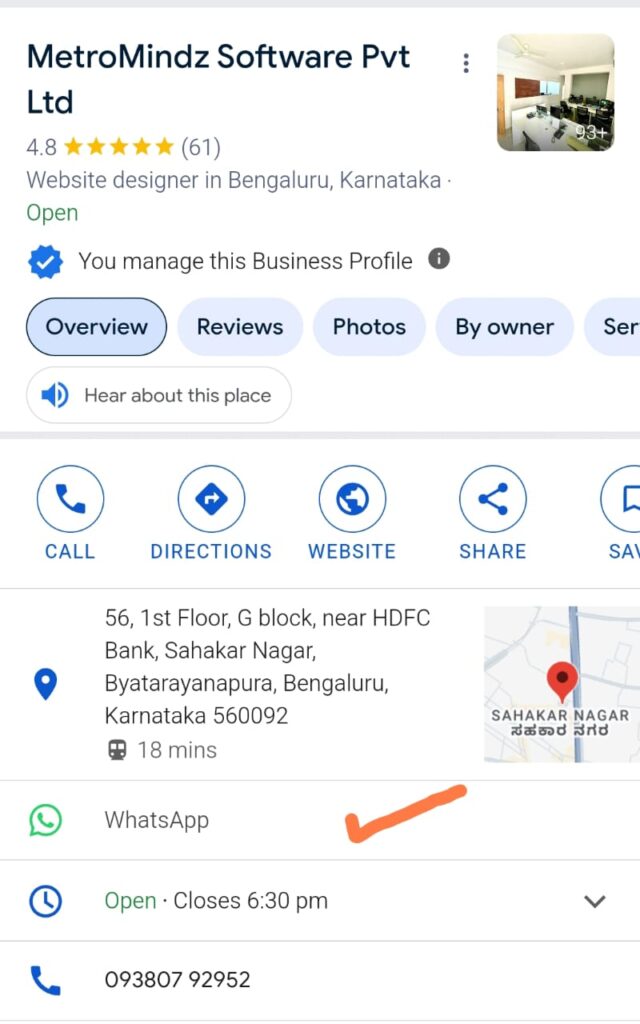The height and width of the screenshot is (1024, 640).
Task: Visit the business website
Action: [x=352, y=500]
